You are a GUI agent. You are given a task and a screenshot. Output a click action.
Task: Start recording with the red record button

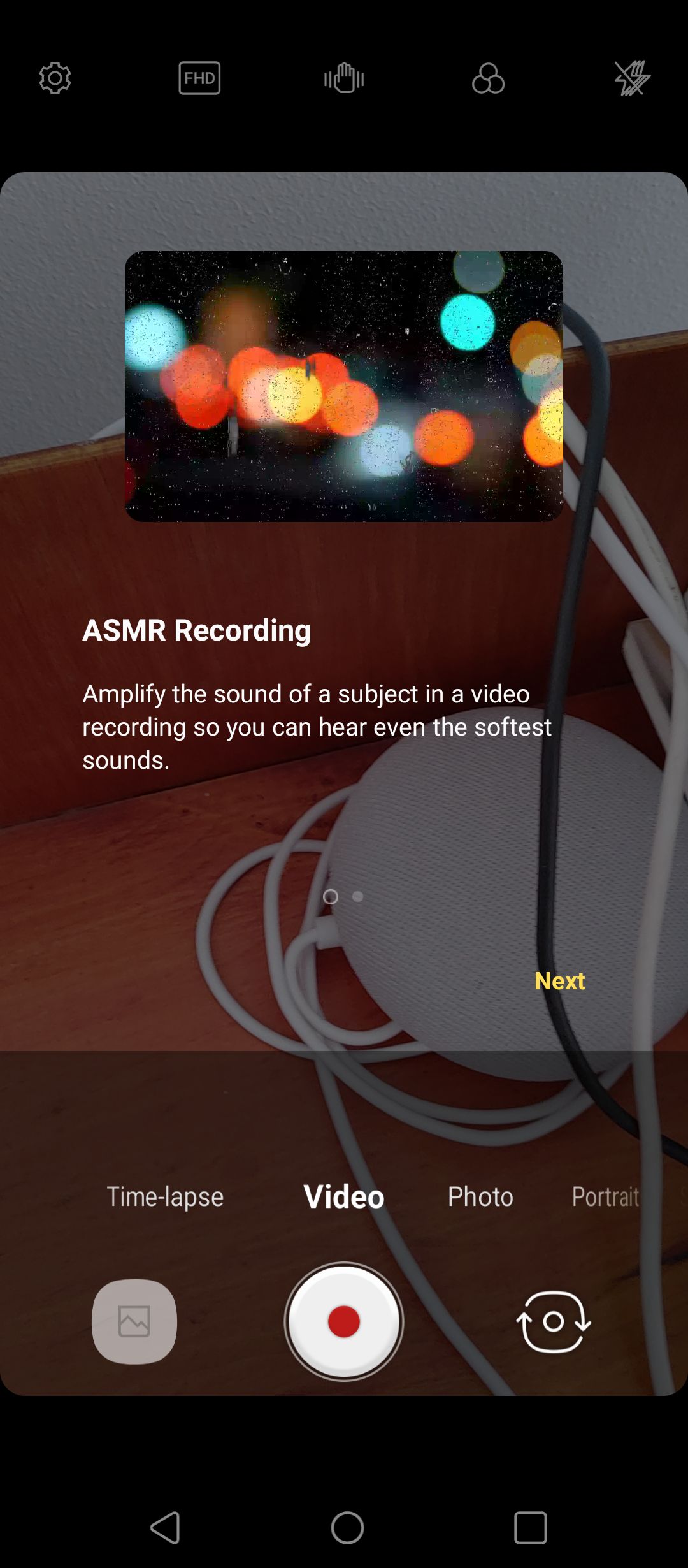coord(344,1321)
